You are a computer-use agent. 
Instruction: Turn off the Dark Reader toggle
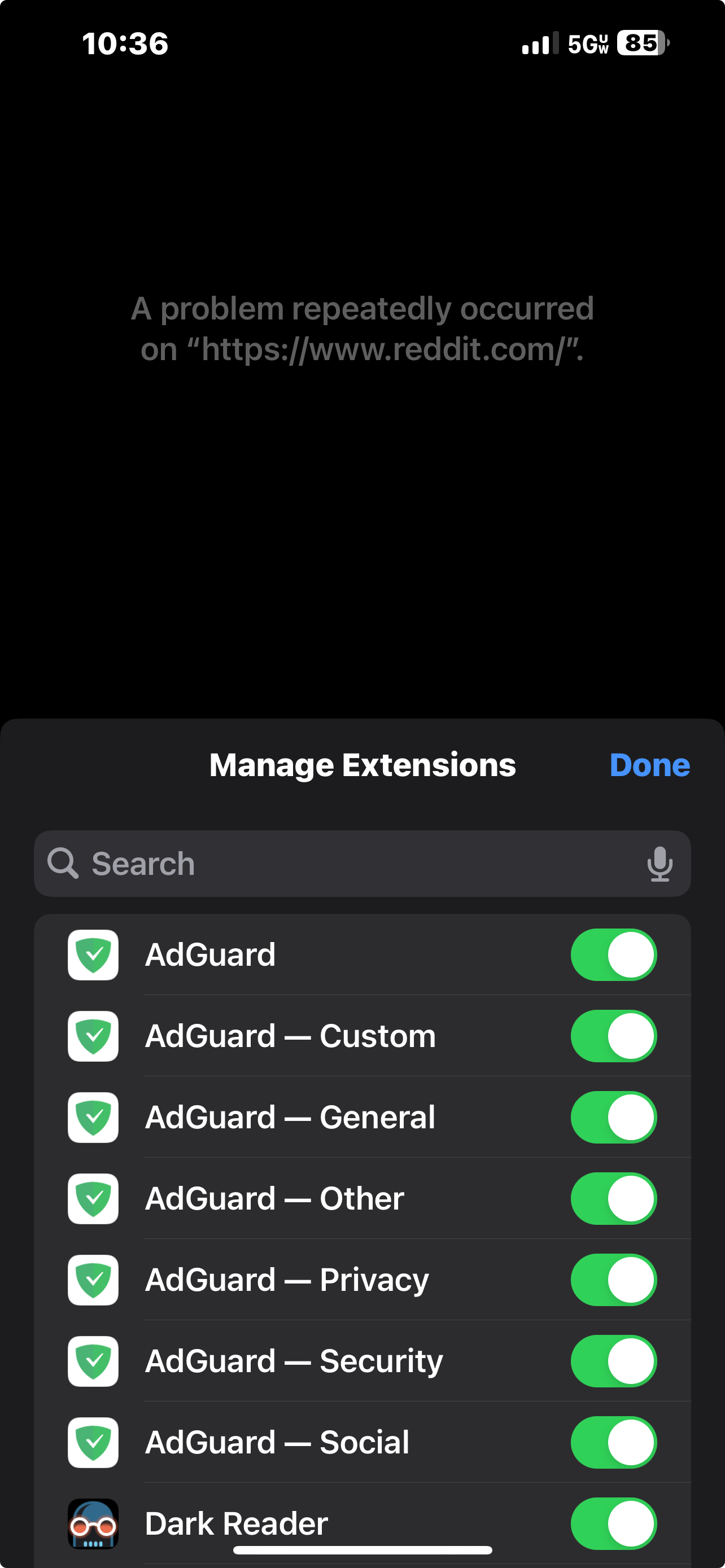tap(613, 1522)
